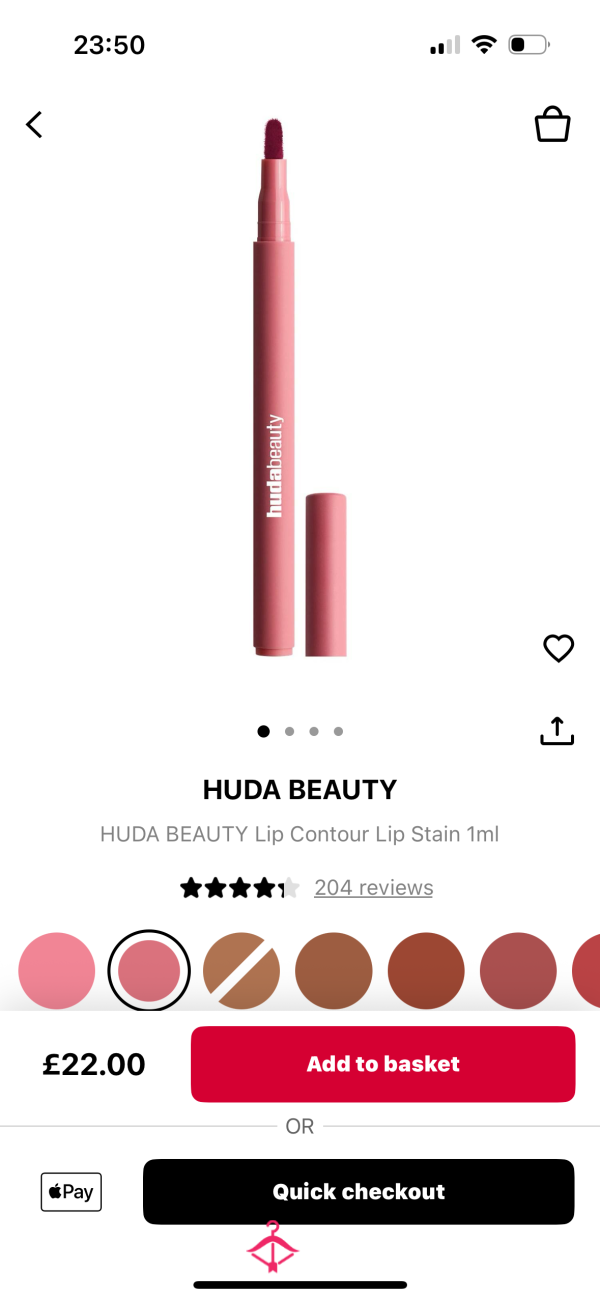
Task: Add product to wishlist with heart icon
Action: tap(558, 648)
